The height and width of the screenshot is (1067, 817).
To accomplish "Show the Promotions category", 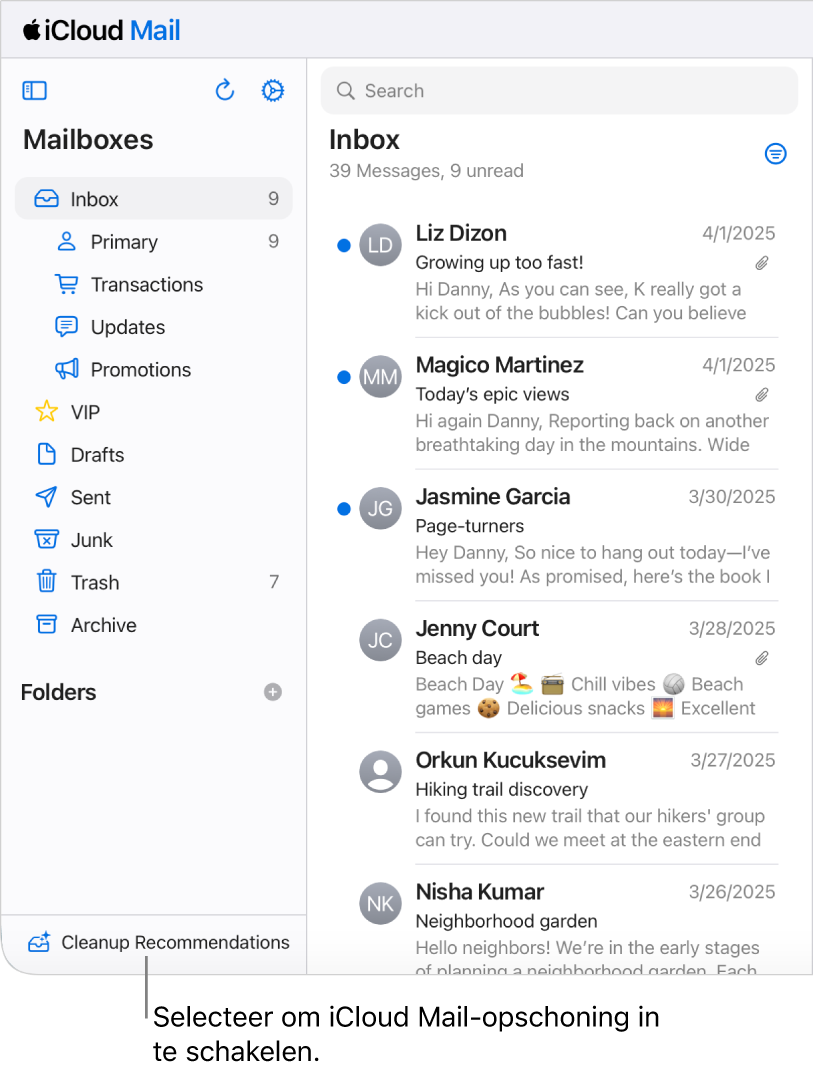I will coord(140,370).
